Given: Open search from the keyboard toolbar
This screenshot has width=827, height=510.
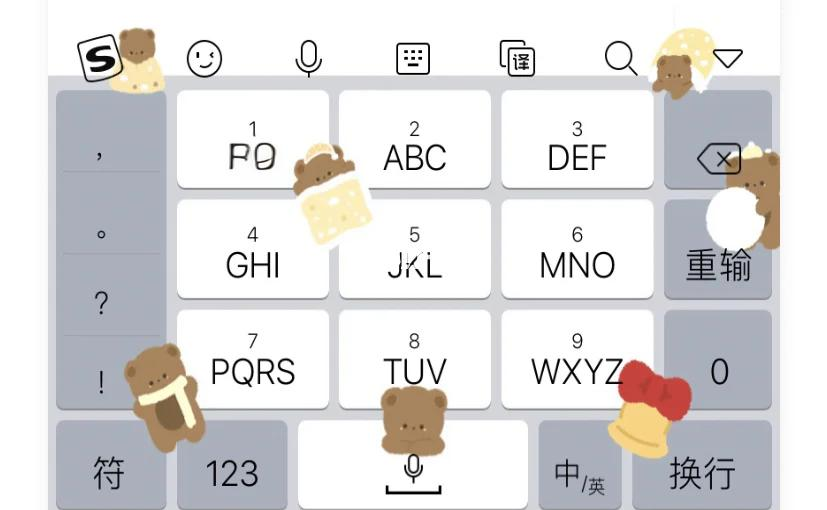Looking at the screenshot, I should point(621,59).
